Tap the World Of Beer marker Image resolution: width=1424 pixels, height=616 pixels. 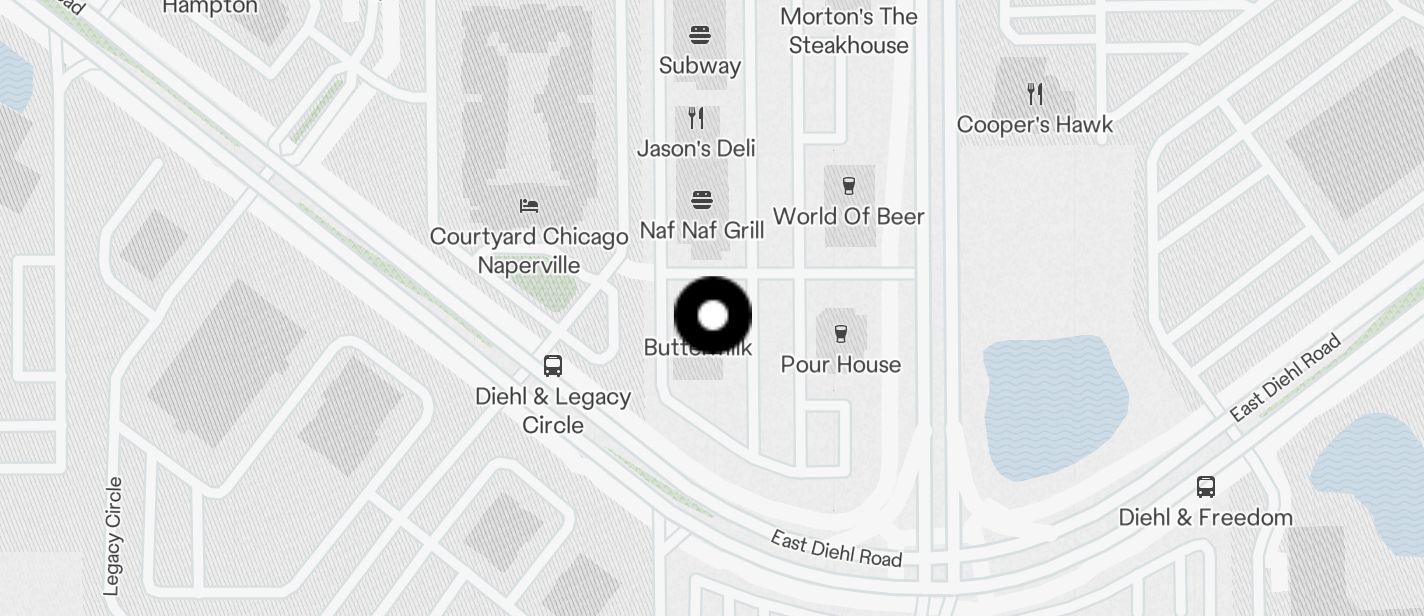[x=848, y=186]
